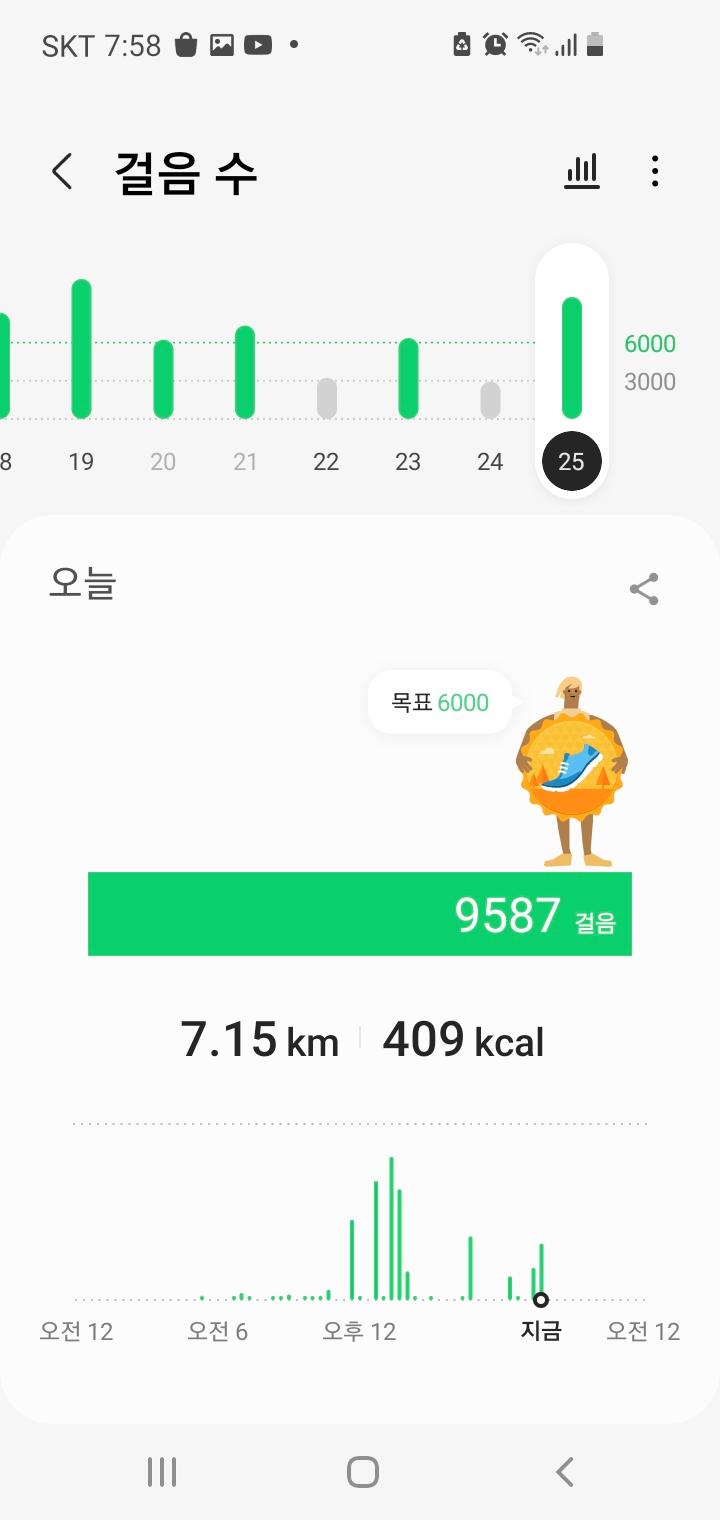Go back from the 걸음 수 screen

62,172
